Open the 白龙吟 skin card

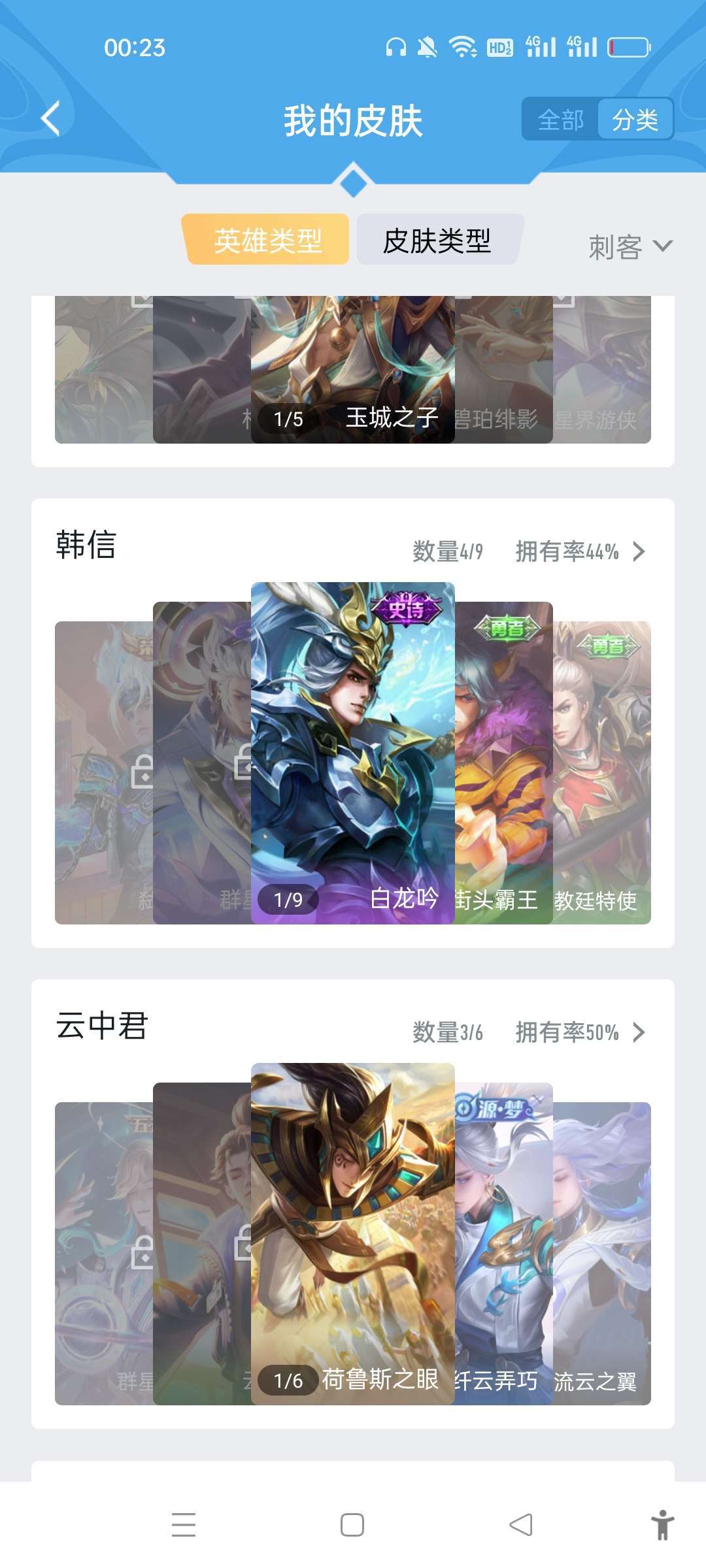353,753
